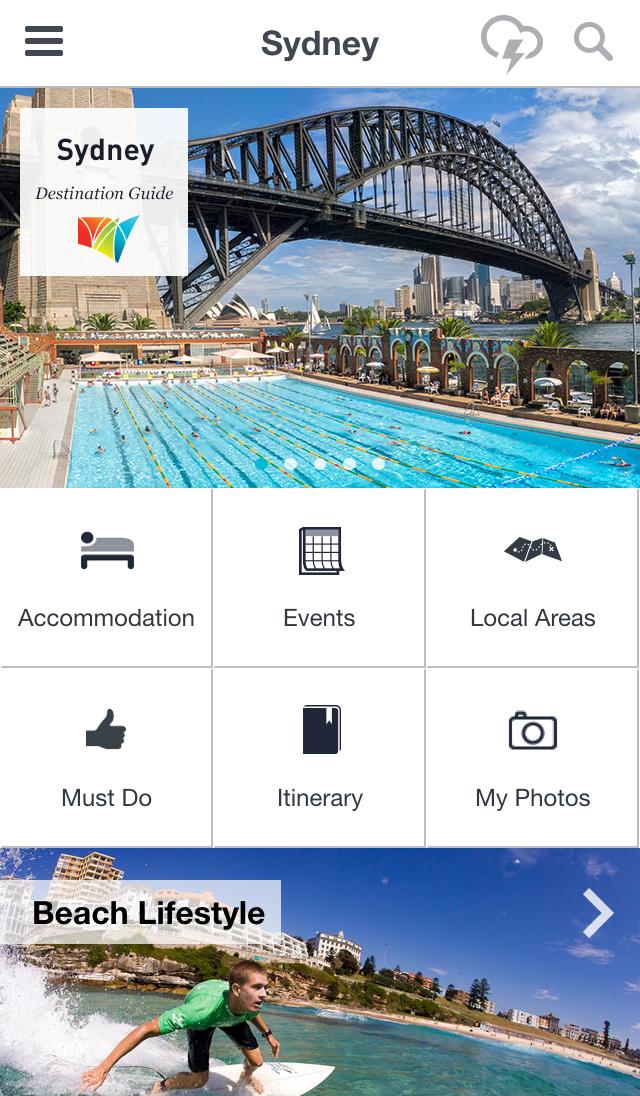Open the search magnifier

[593, 43]
